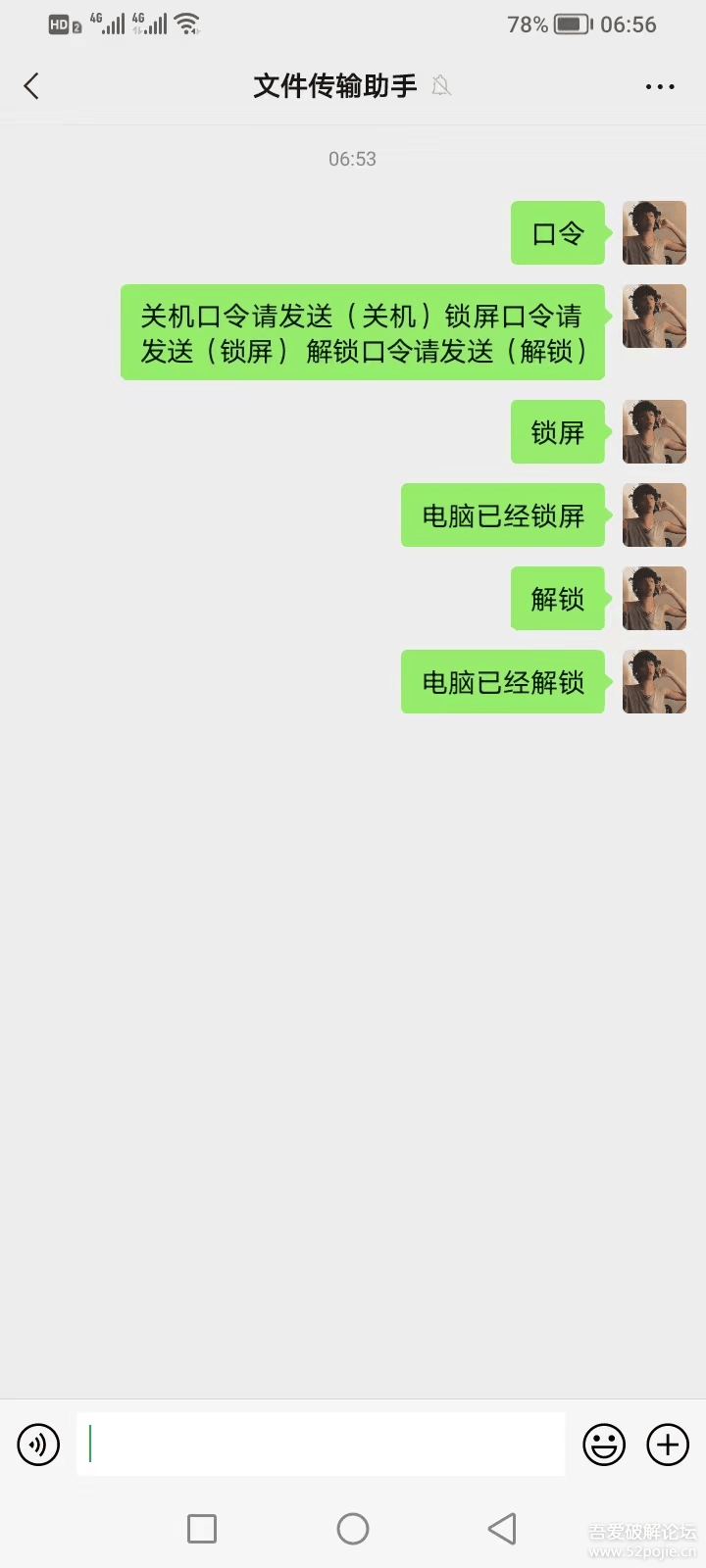This screenshot has width=706, height=1568.
Task: Tap the battery indicator in status bar
Action: coord(571,24)
